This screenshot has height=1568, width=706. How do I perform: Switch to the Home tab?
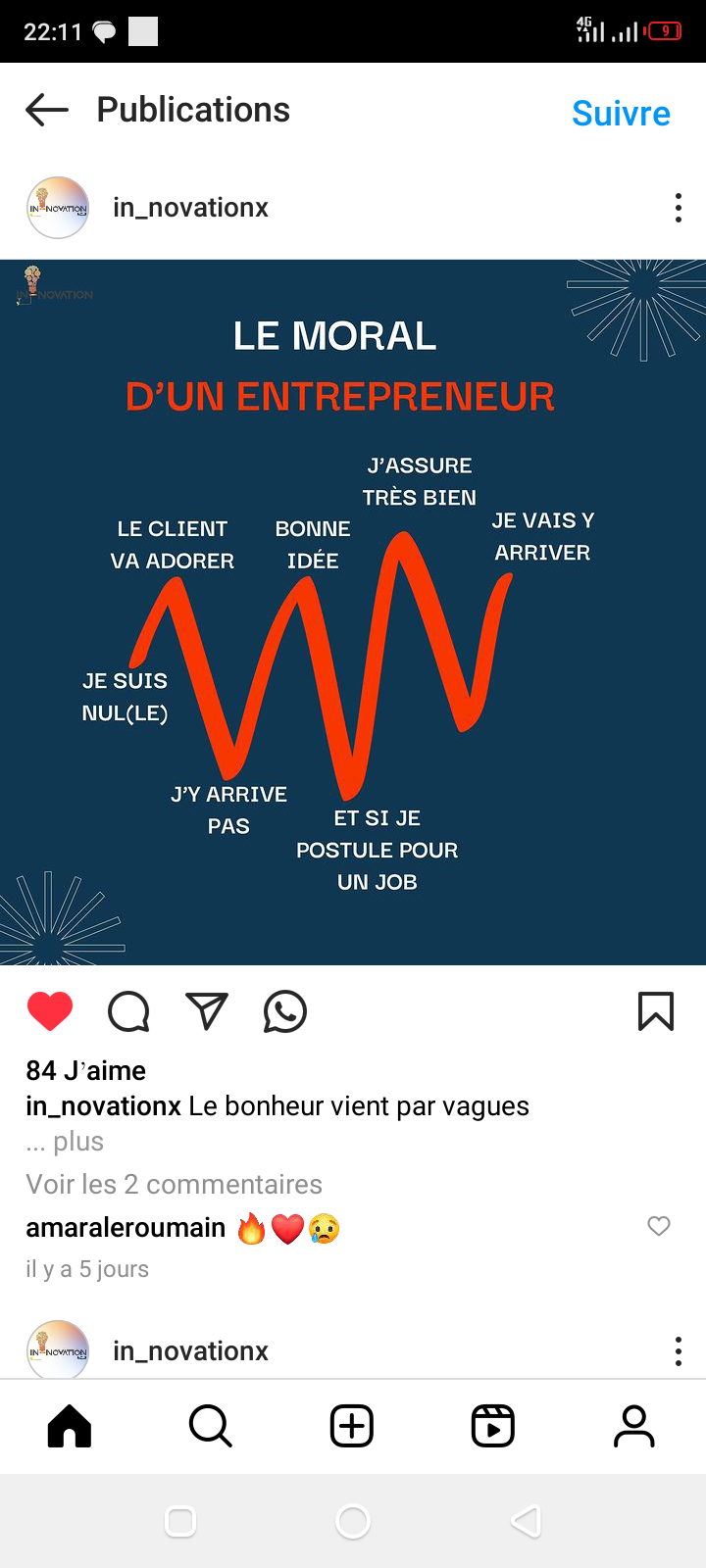pyautogui.click(x=70, y=1426)
